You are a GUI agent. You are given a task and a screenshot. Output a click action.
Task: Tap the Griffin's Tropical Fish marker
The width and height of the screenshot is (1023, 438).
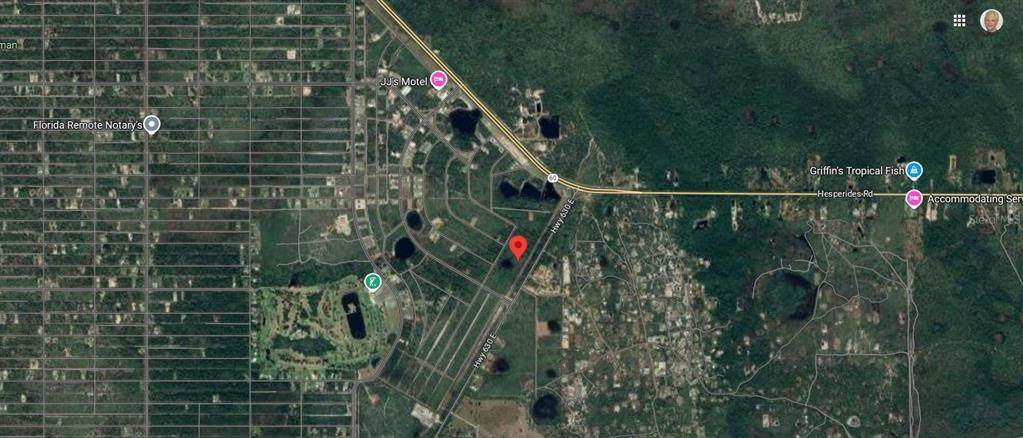point(914,169)
